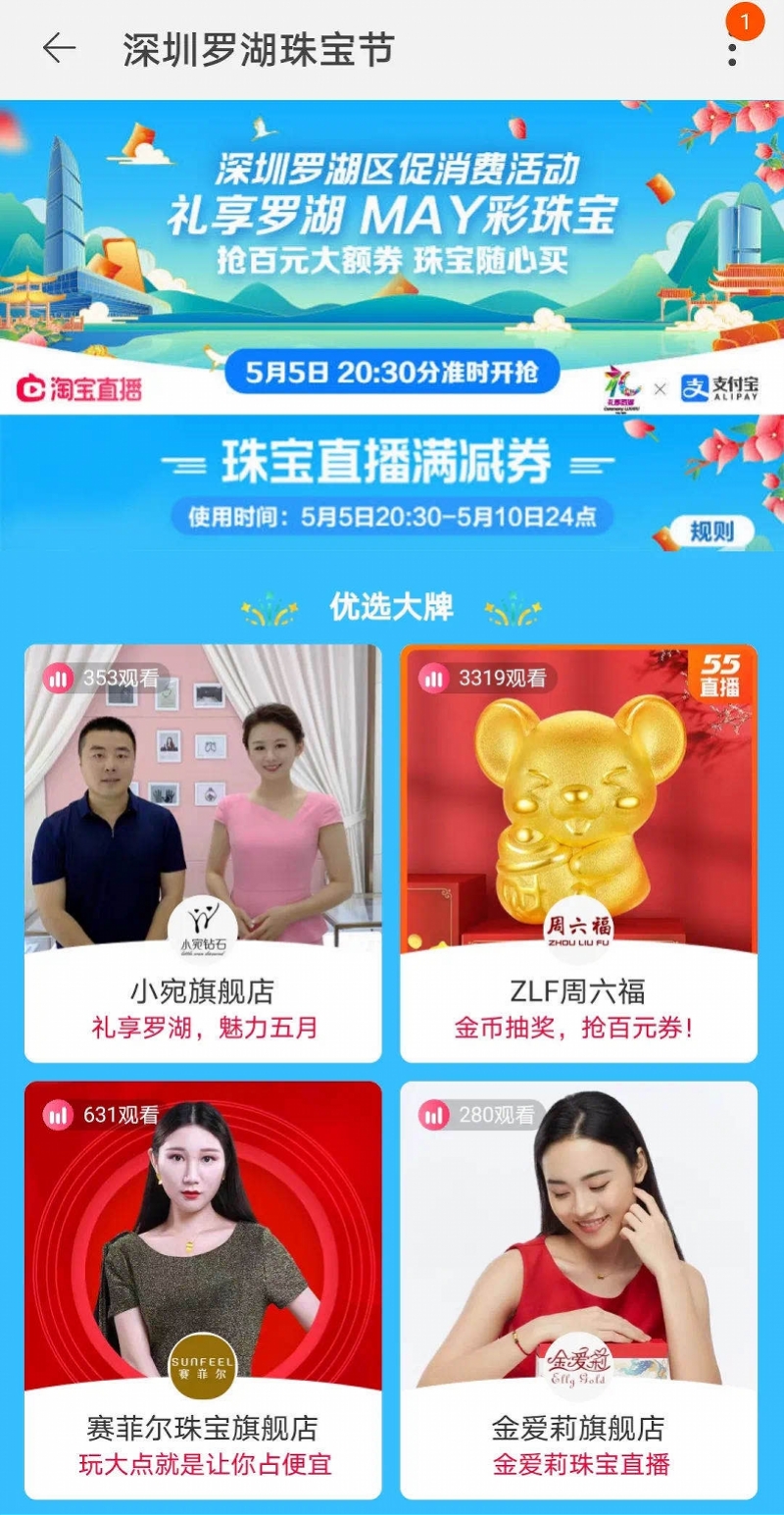This screenshot has width=784, height=1515.
Task: View 金爱莉旗舰店 live broadcast
Action: point(578,1289)
